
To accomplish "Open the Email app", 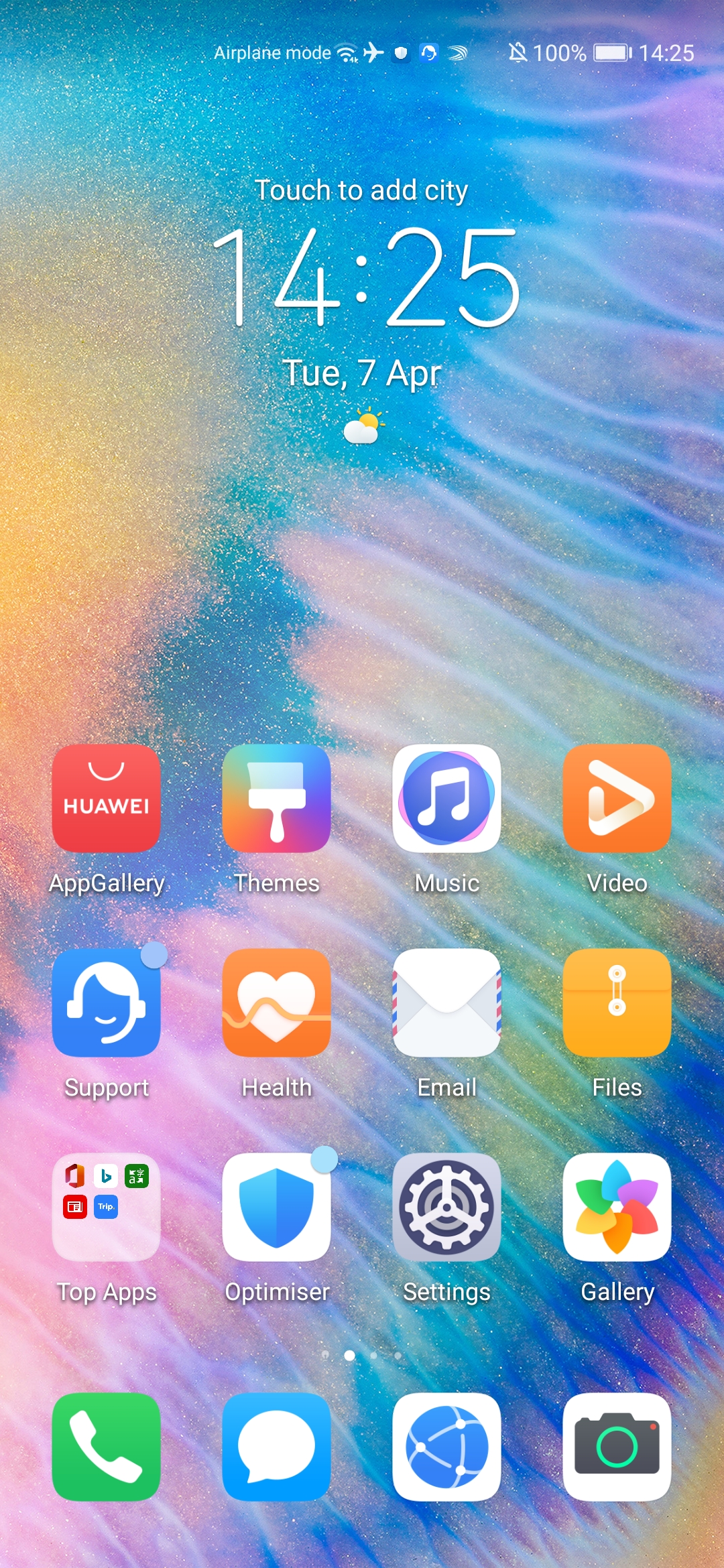I will pyautogui.click(x=446, y=1002).
